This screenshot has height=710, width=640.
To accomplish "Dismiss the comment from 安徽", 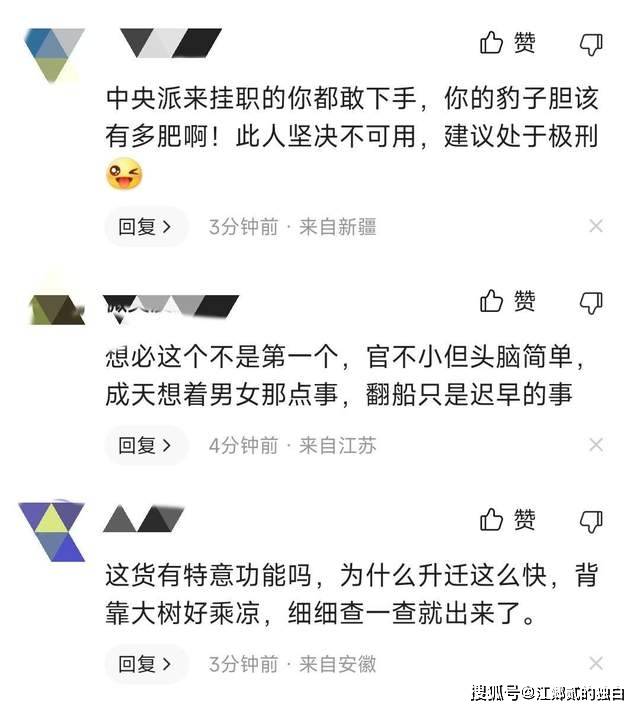I will tap(596, 663).
